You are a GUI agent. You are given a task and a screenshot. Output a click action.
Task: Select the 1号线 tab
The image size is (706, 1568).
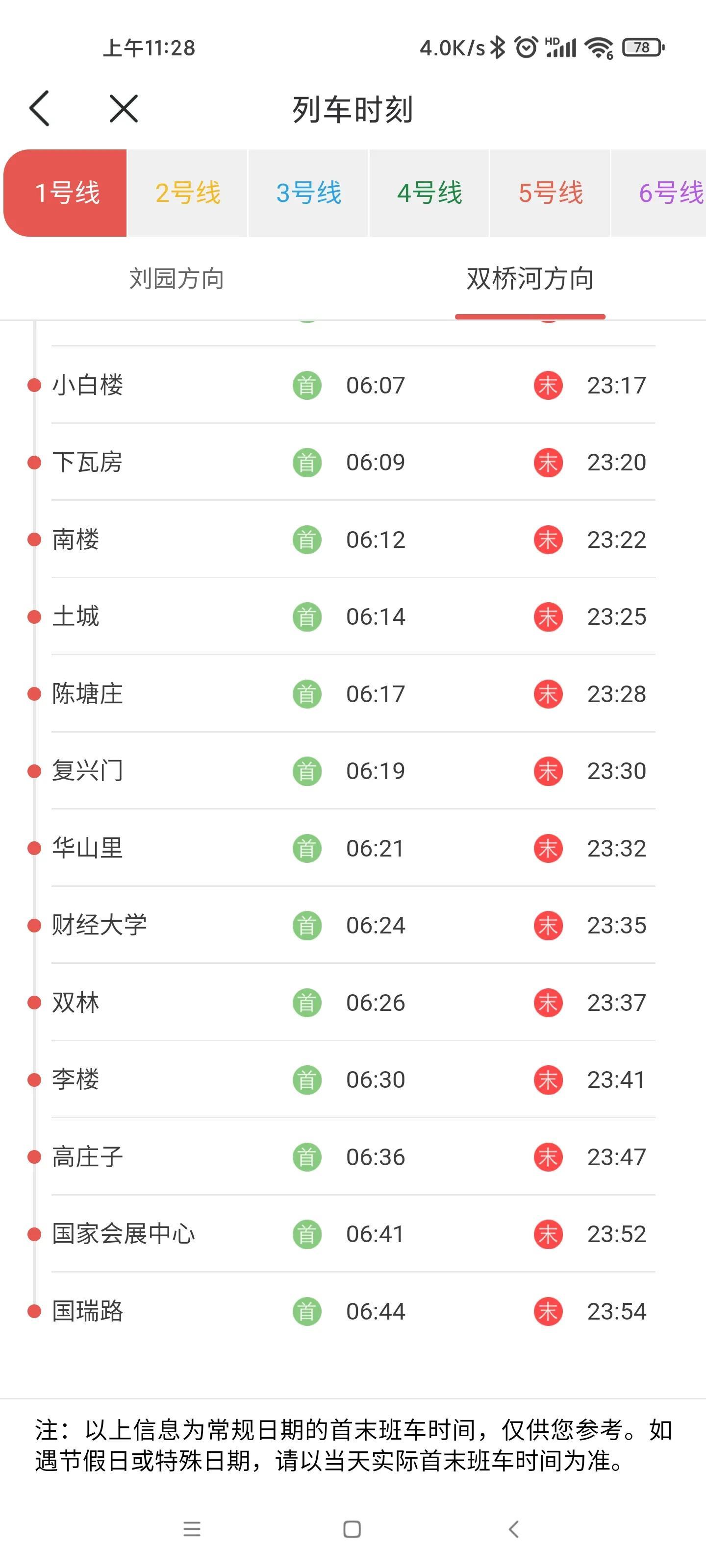(x=66, y=193)
